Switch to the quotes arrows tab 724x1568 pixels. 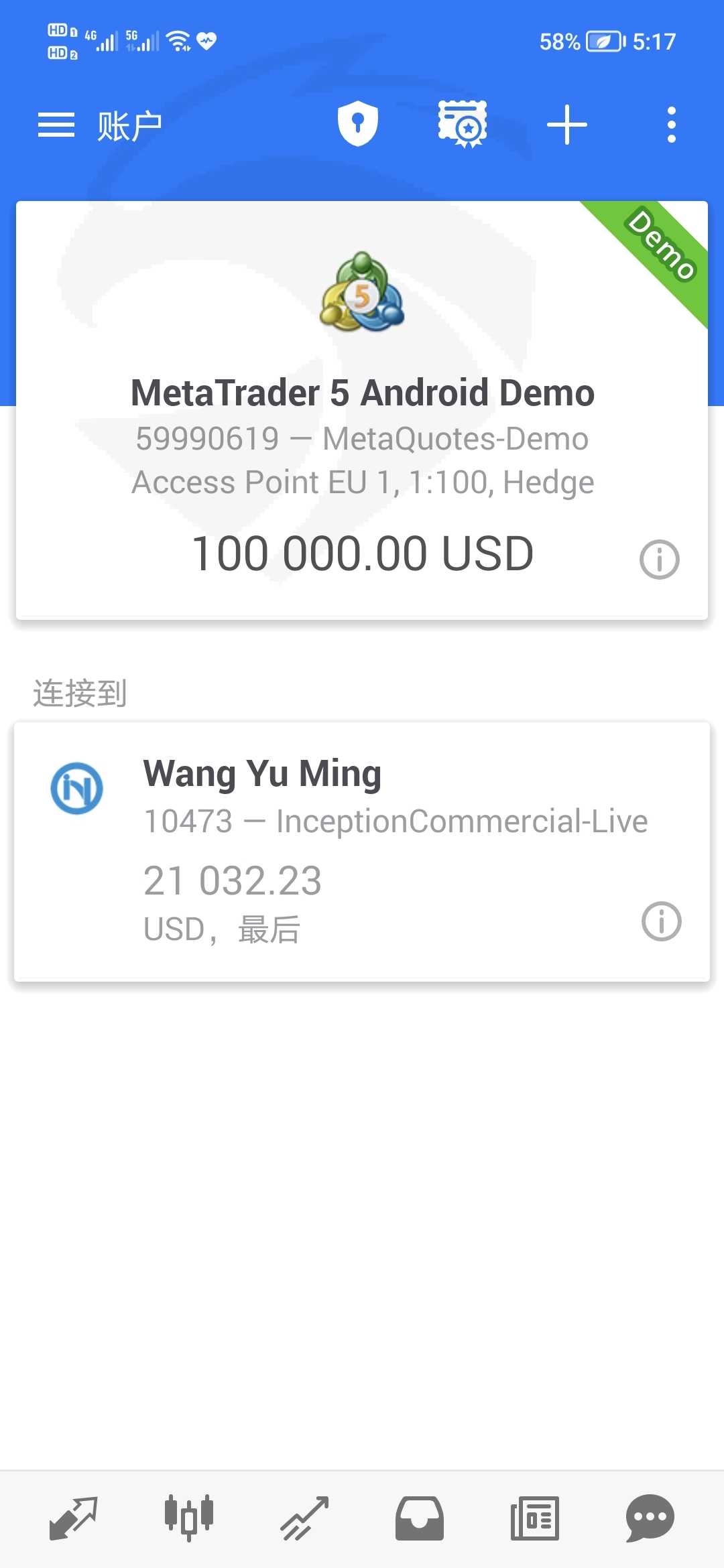(x=74, y=1518)
